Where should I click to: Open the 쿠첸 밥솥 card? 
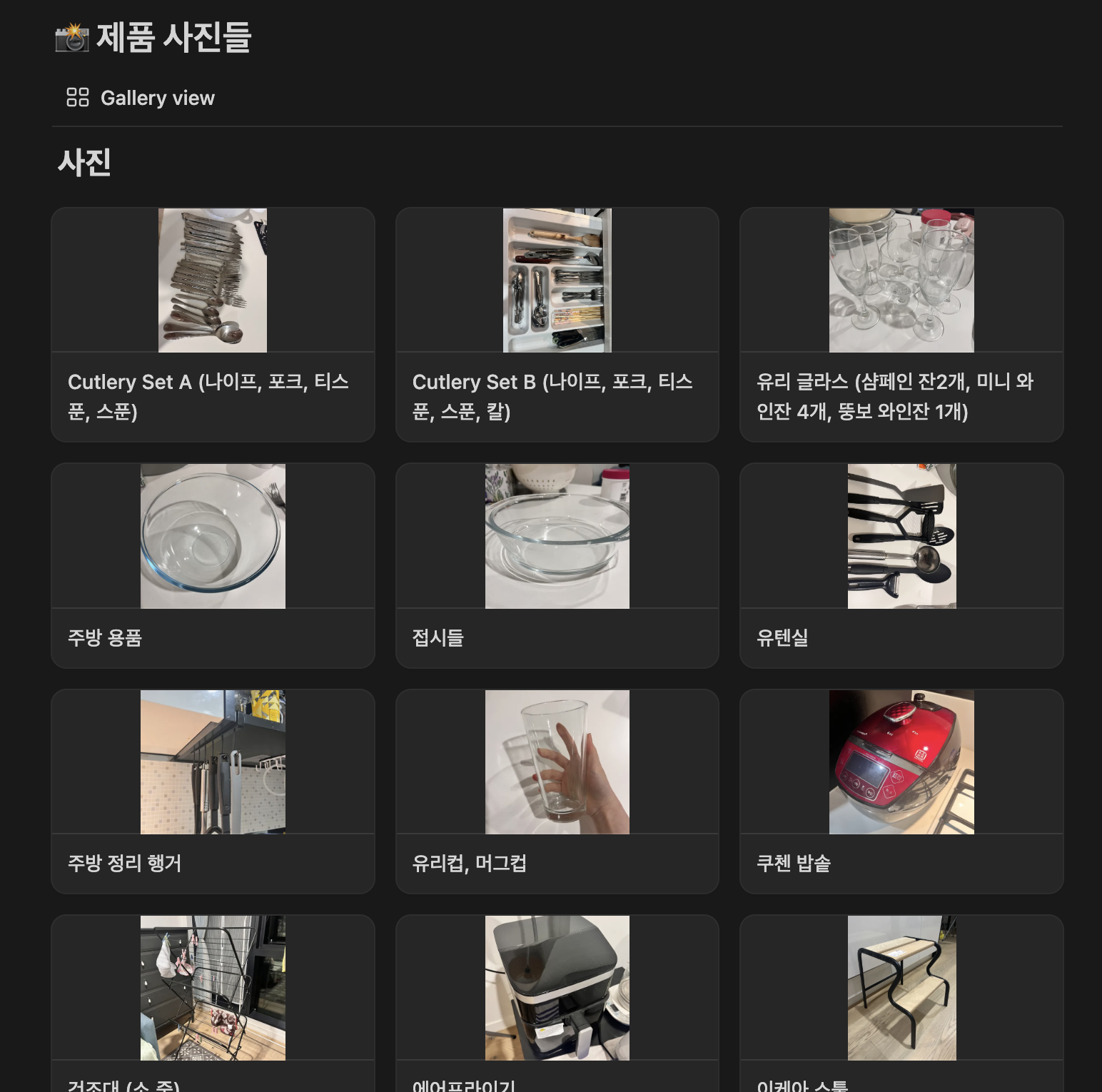tap(901, 791)
